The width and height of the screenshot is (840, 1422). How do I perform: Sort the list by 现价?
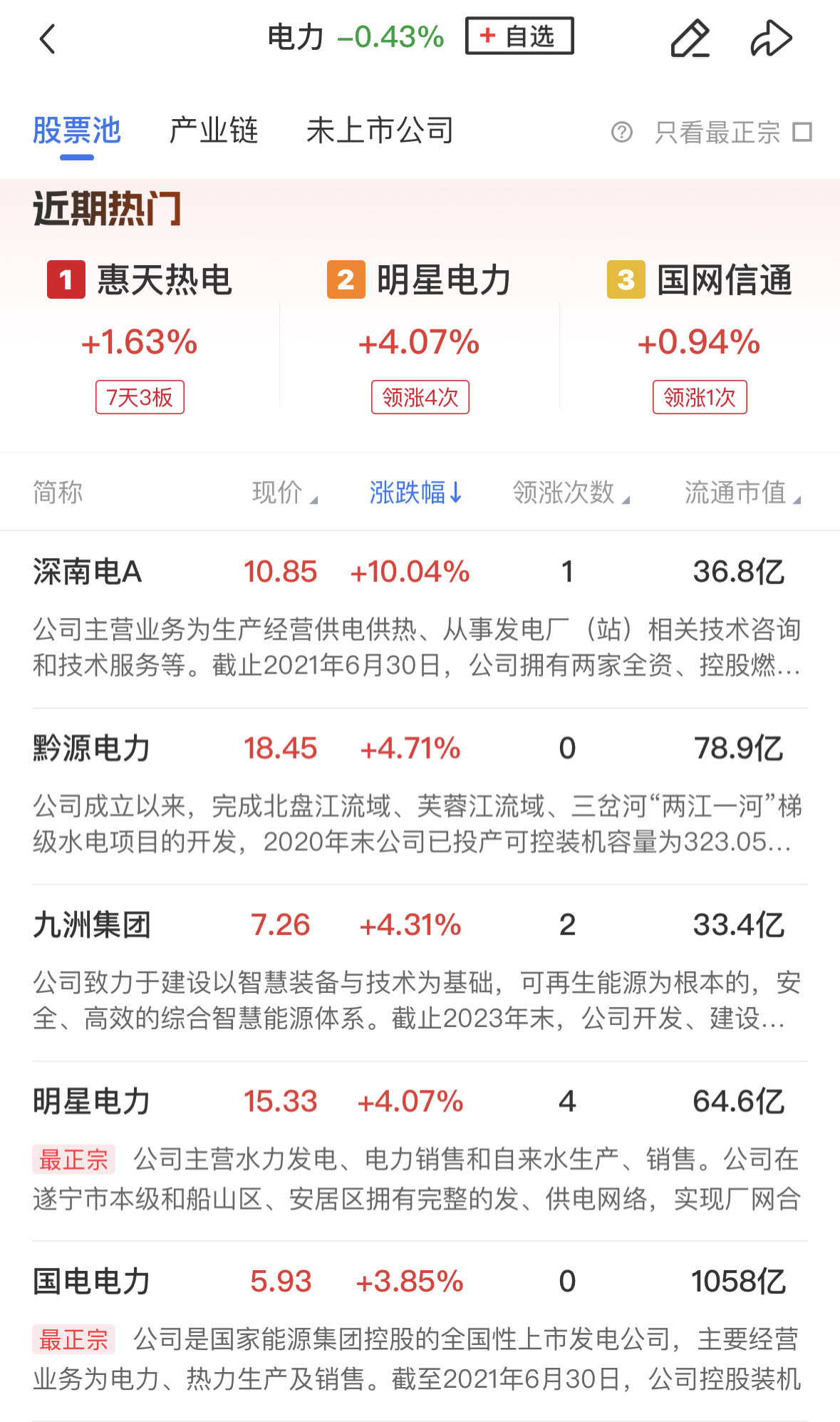pos(284,493)
